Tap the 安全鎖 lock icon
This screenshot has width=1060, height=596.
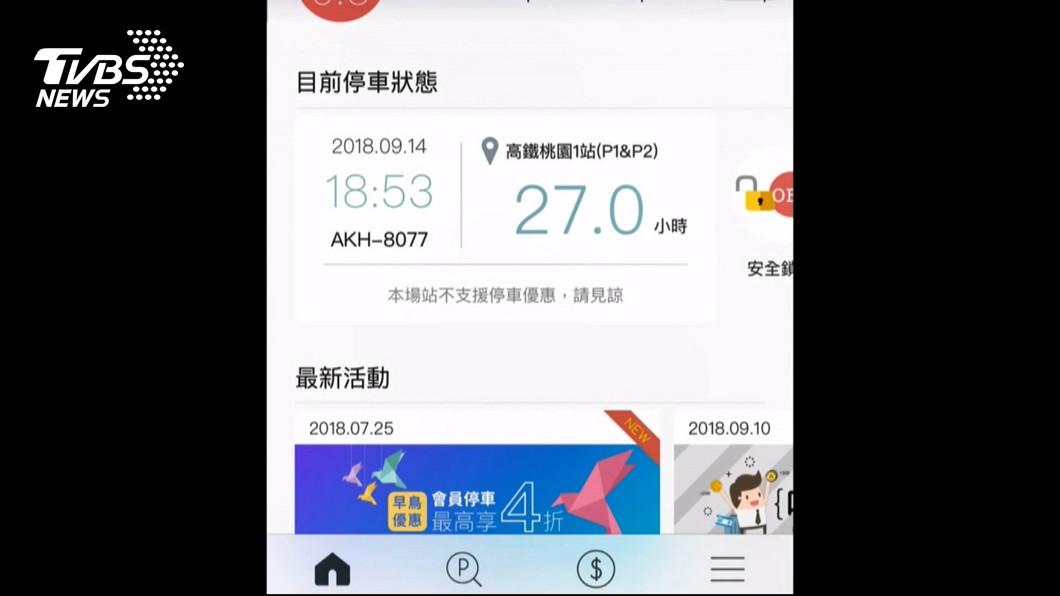(765, 196)
